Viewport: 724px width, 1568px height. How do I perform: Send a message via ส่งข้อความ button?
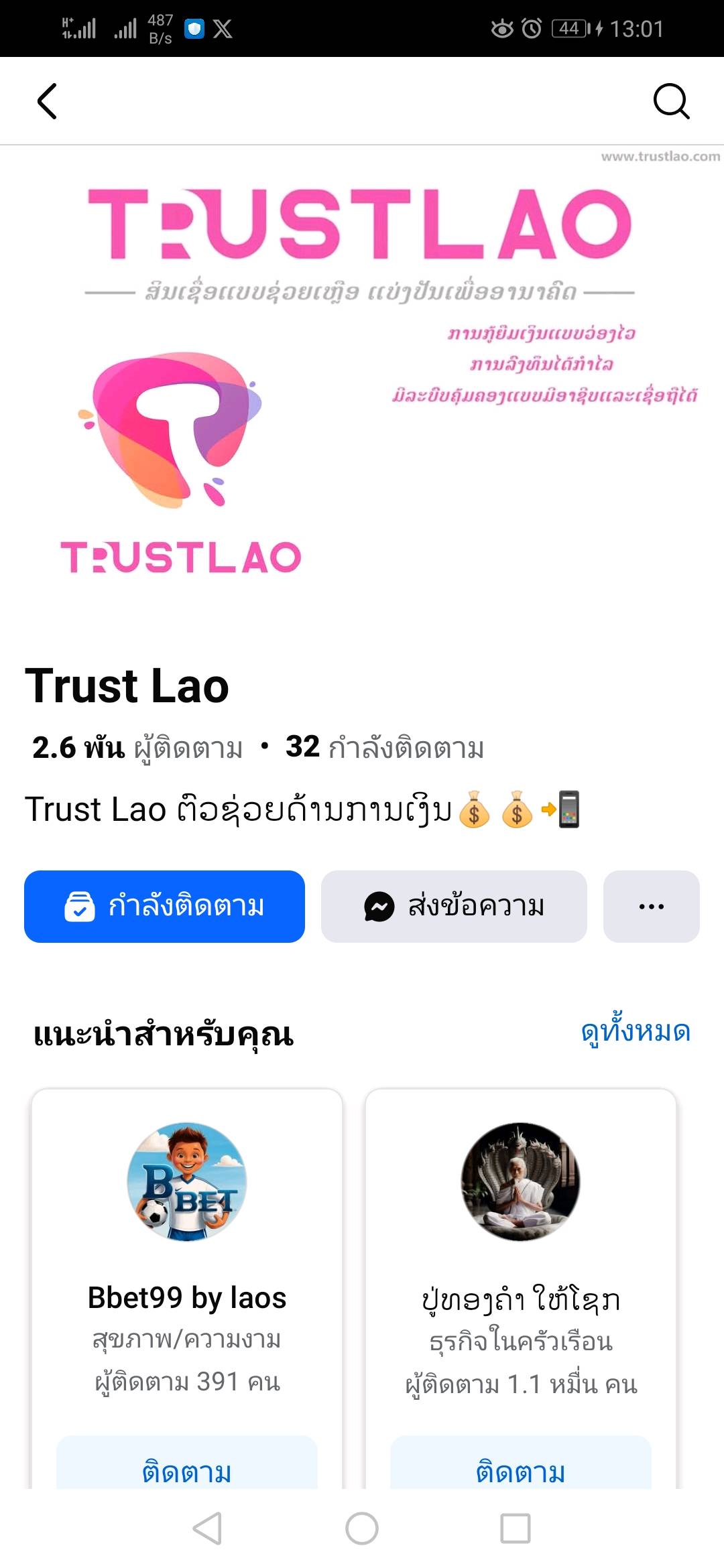click(454, 906)
